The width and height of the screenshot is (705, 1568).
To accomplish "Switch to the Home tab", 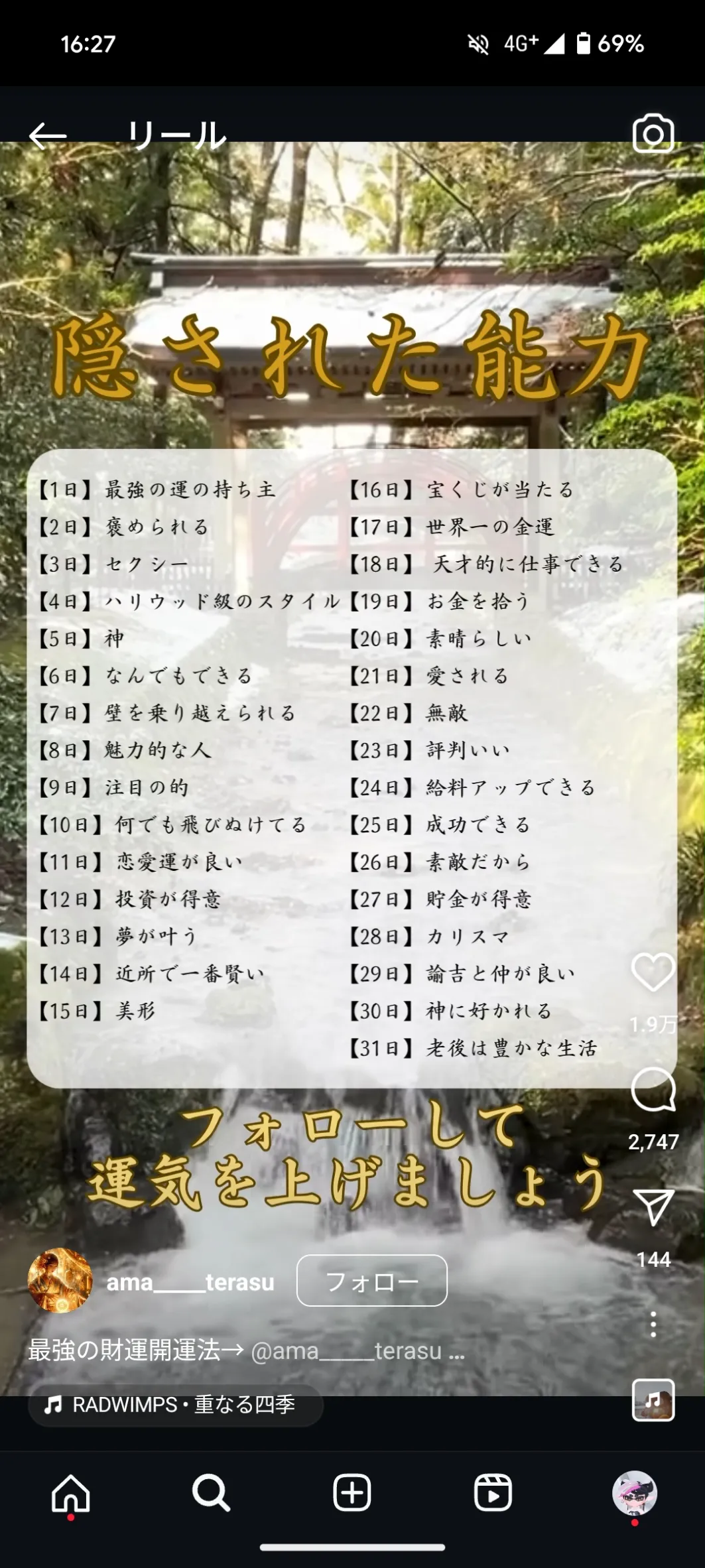I will tap(71, 1494).
